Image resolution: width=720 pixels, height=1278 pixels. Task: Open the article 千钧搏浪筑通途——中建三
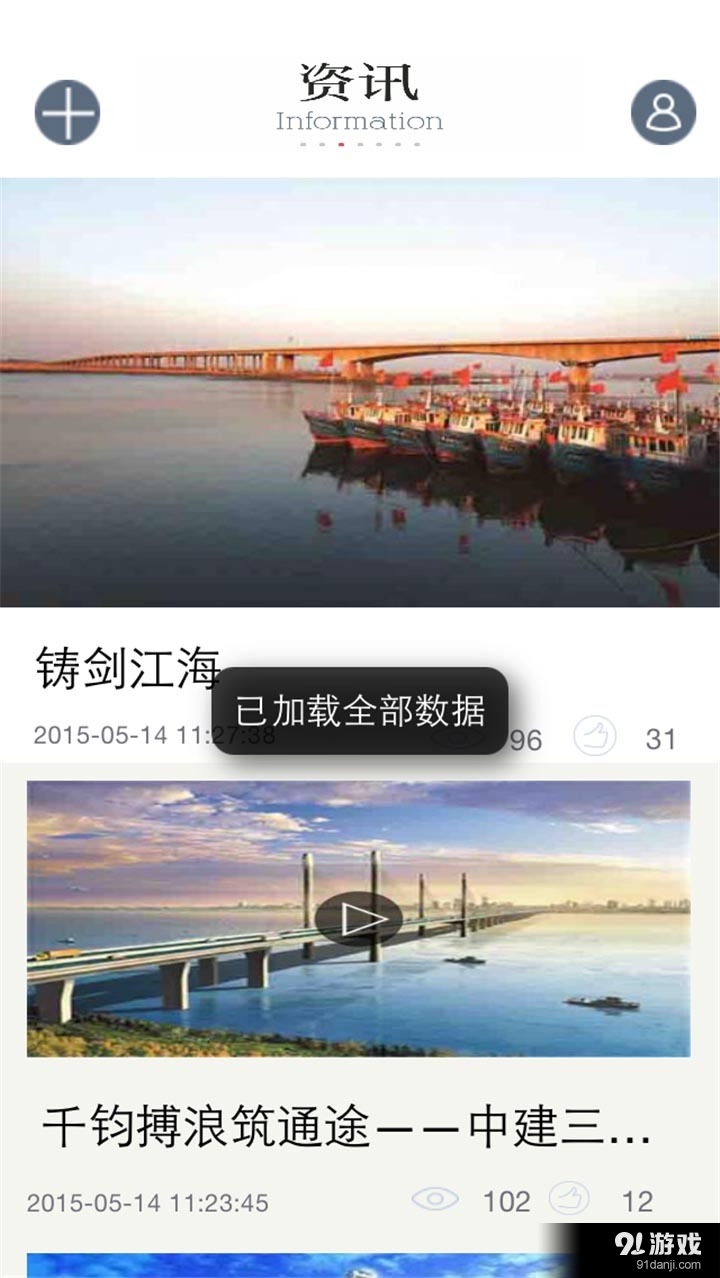(x=350, y=1127)
